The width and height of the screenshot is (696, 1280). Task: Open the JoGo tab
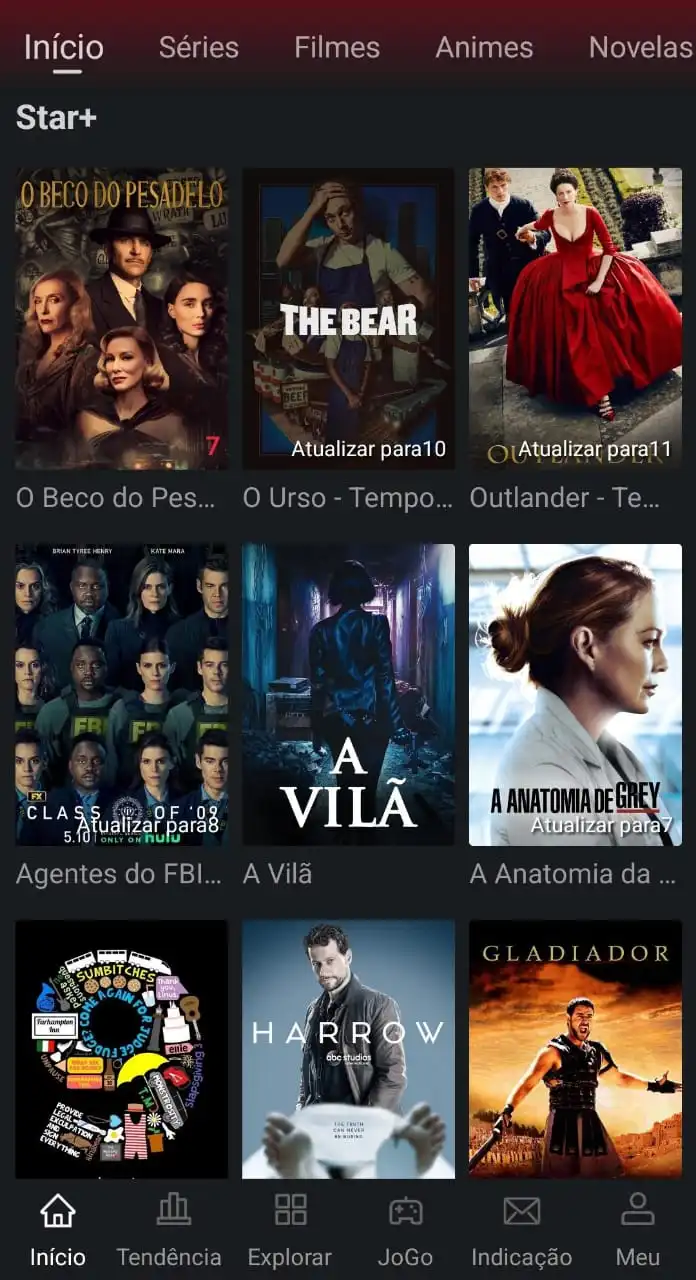[405, 1230]
